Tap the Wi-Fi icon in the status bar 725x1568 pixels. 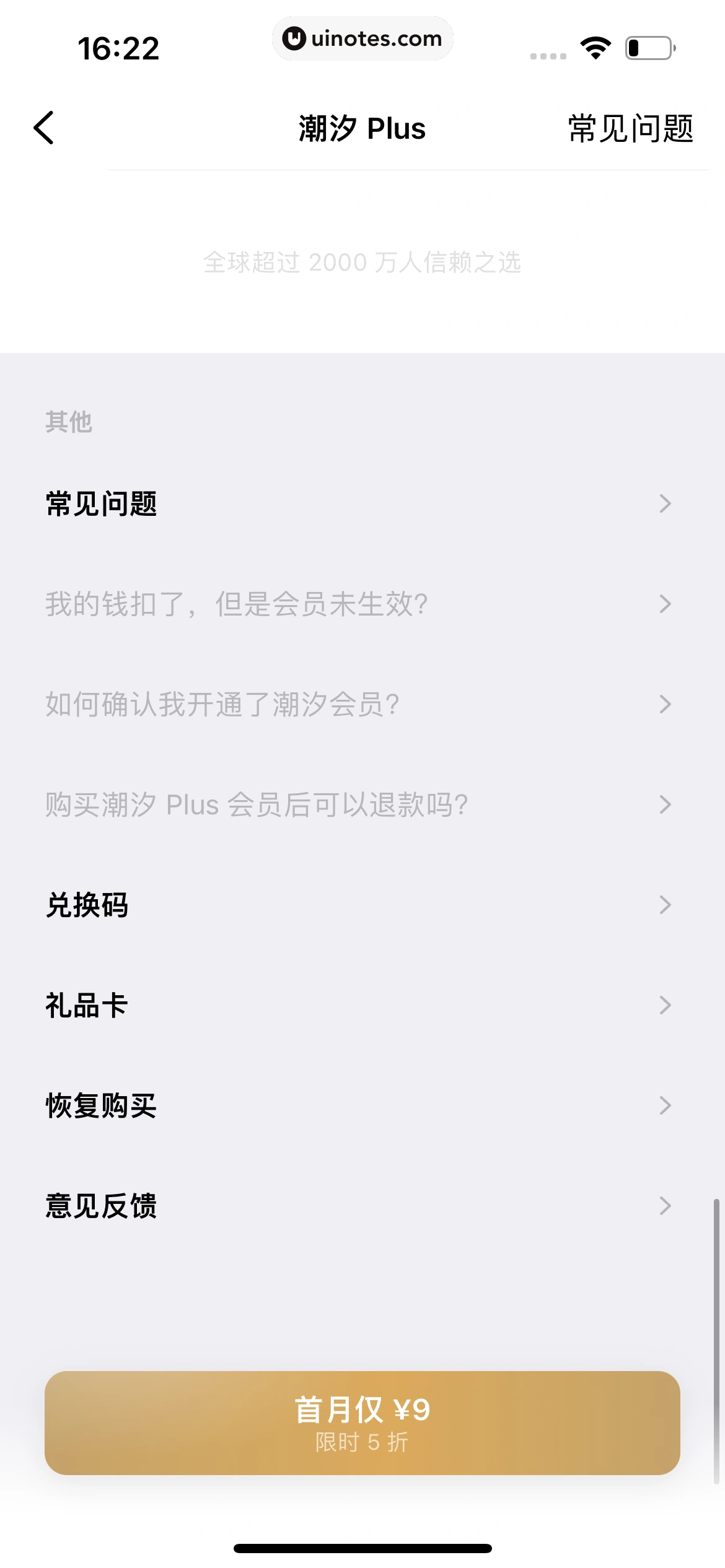[594, 48]
